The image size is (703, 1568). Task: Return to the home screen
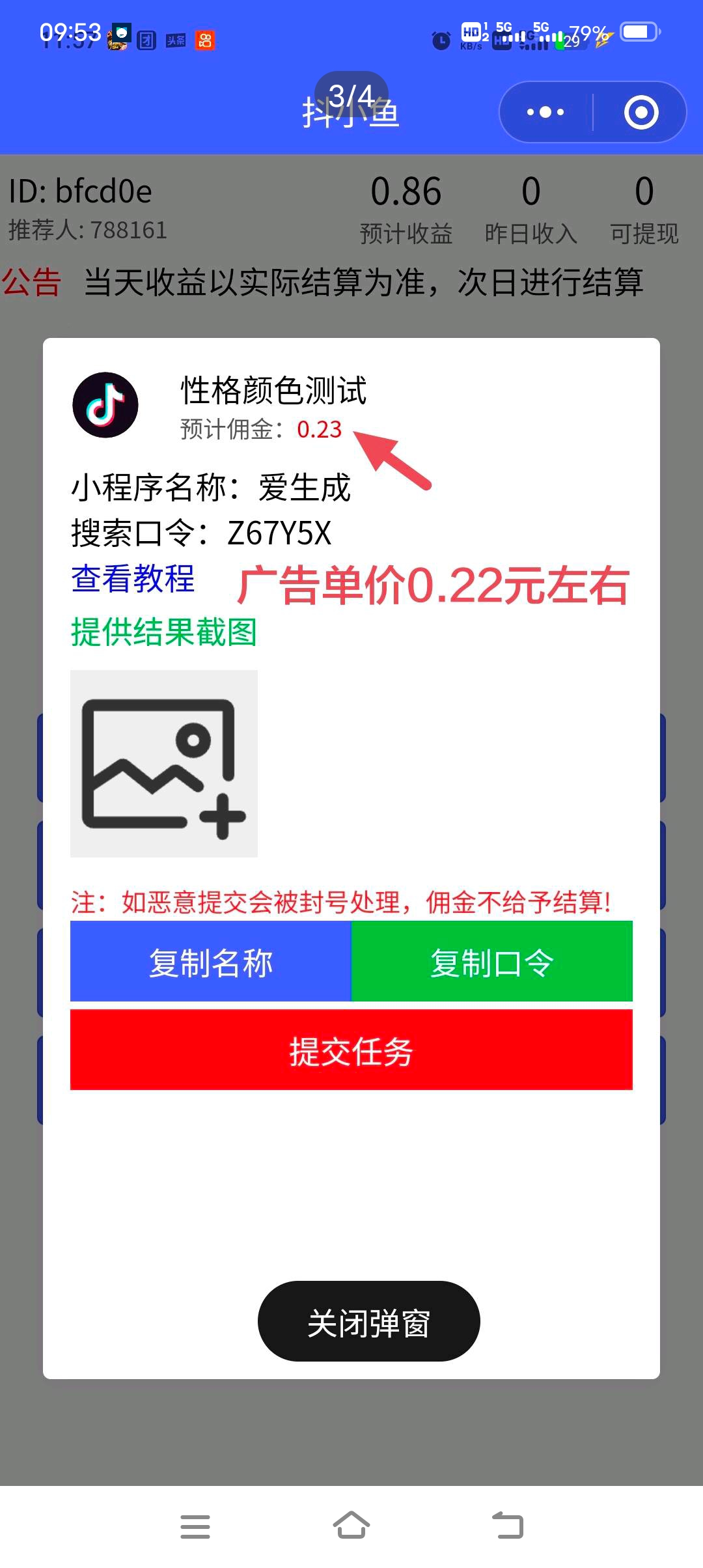click(351, 1525)
